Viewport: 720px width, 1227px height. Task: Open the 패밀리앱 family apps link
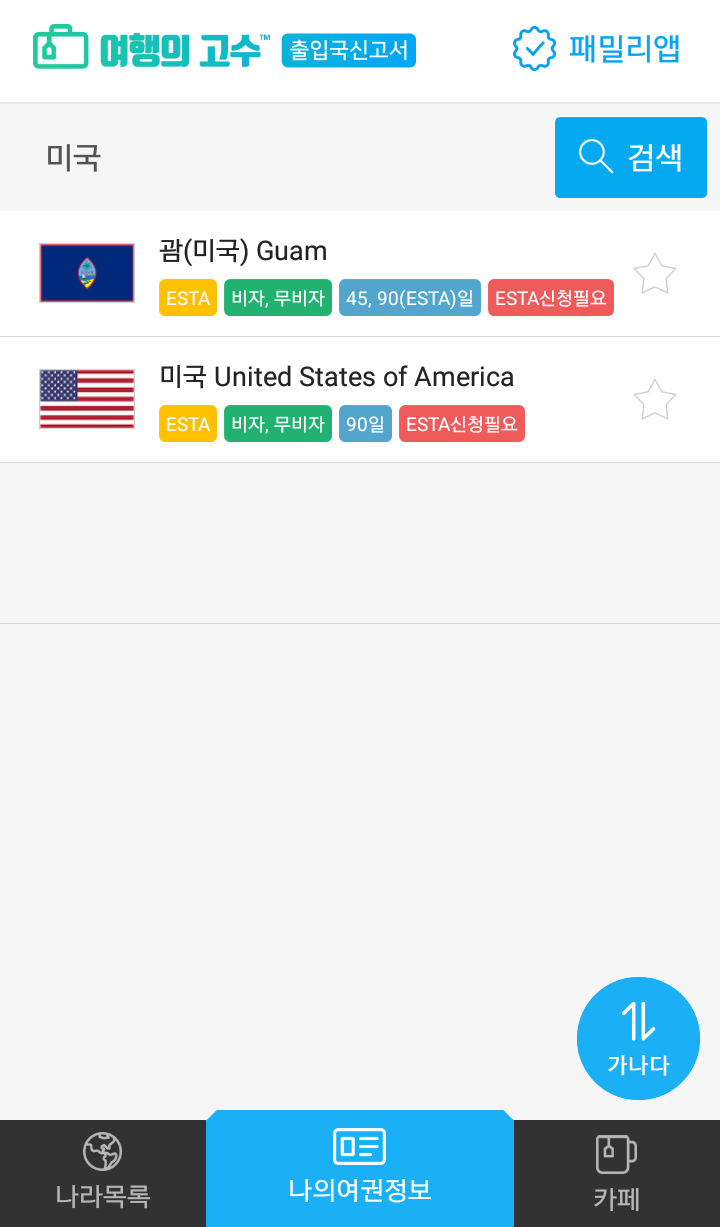coord(597,48)
